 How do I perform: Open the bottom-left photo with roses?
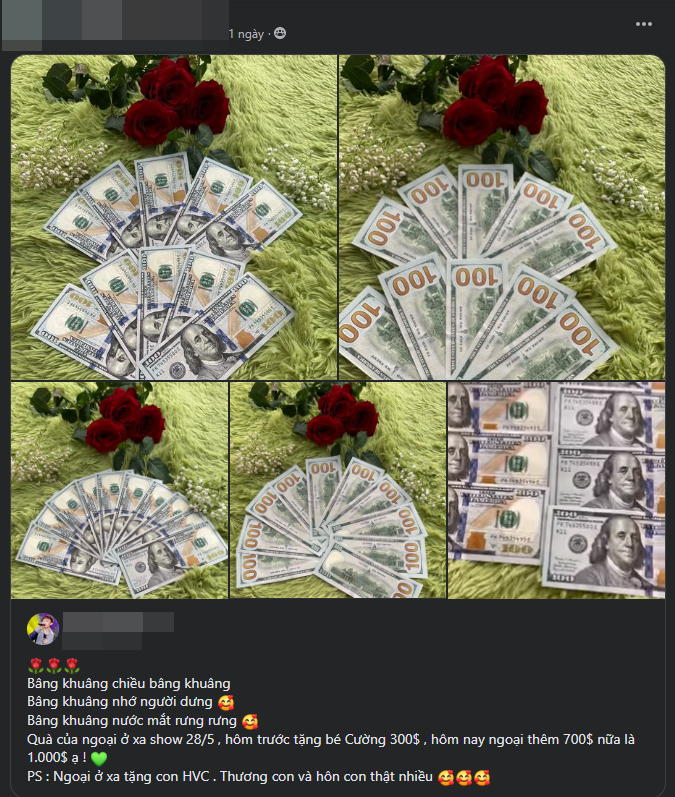(119, 490)
